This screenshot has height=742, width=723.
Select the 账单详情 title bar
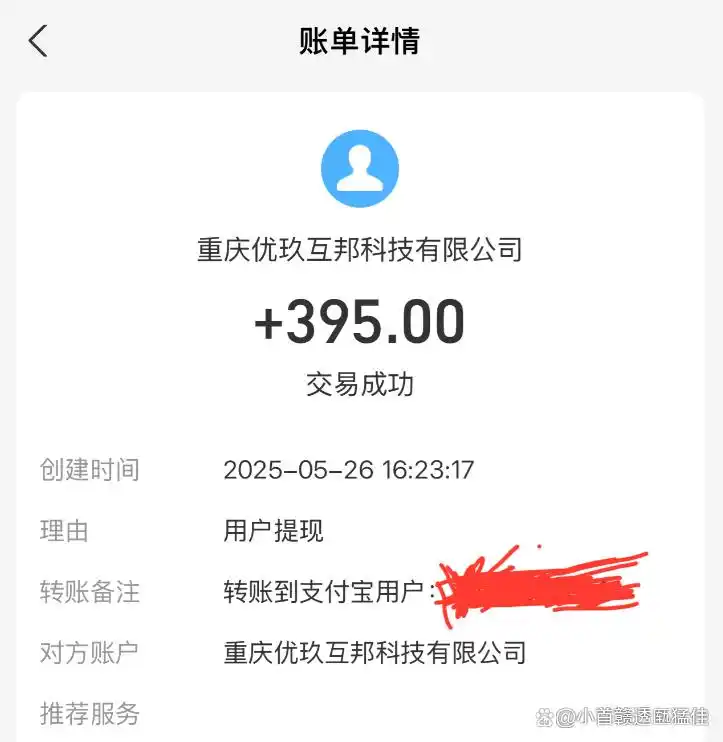tap(361, 40)
